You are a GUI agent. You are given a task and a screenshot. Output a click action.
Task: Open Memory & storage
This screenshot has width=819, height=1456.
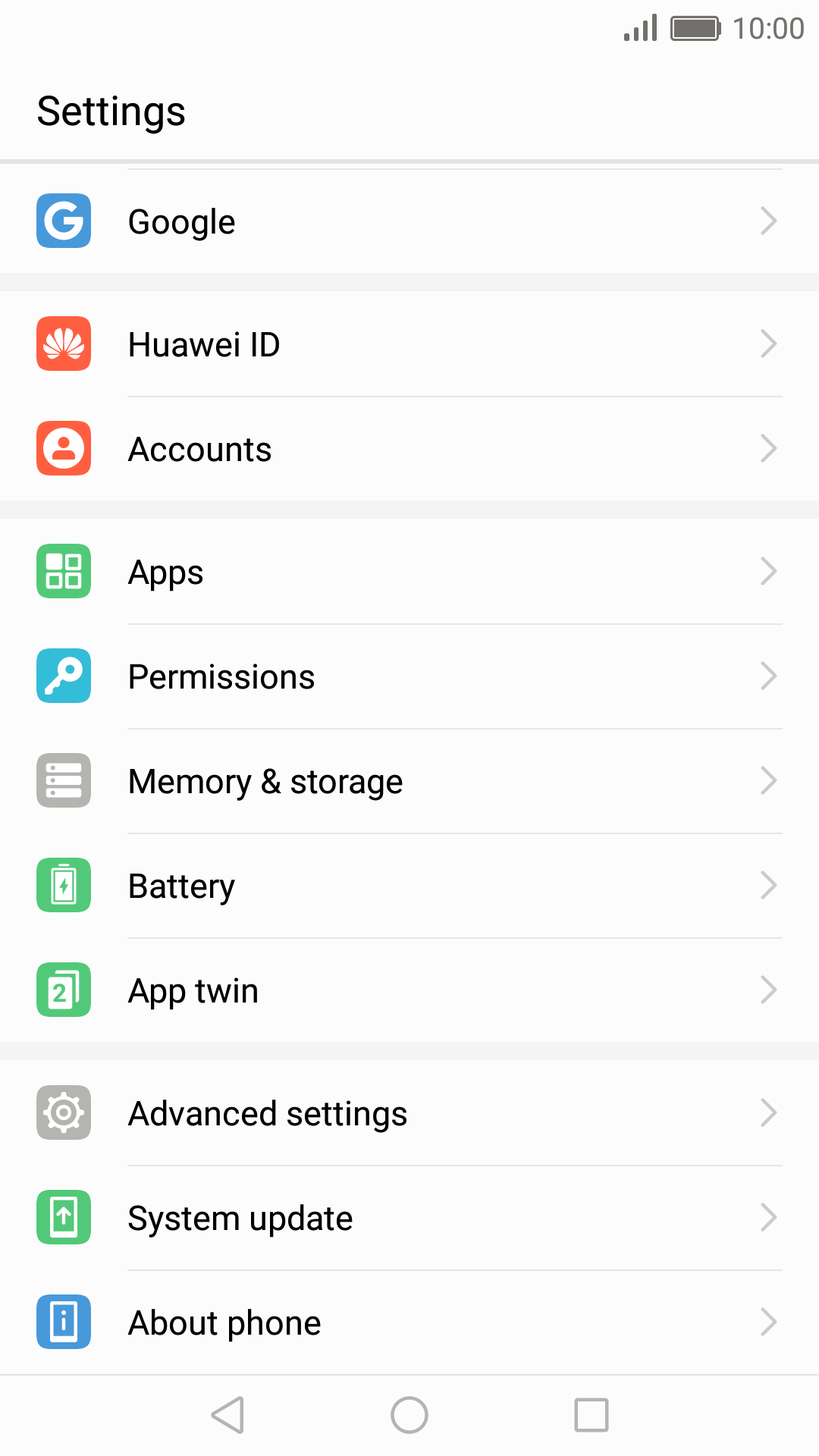point(409,781)
